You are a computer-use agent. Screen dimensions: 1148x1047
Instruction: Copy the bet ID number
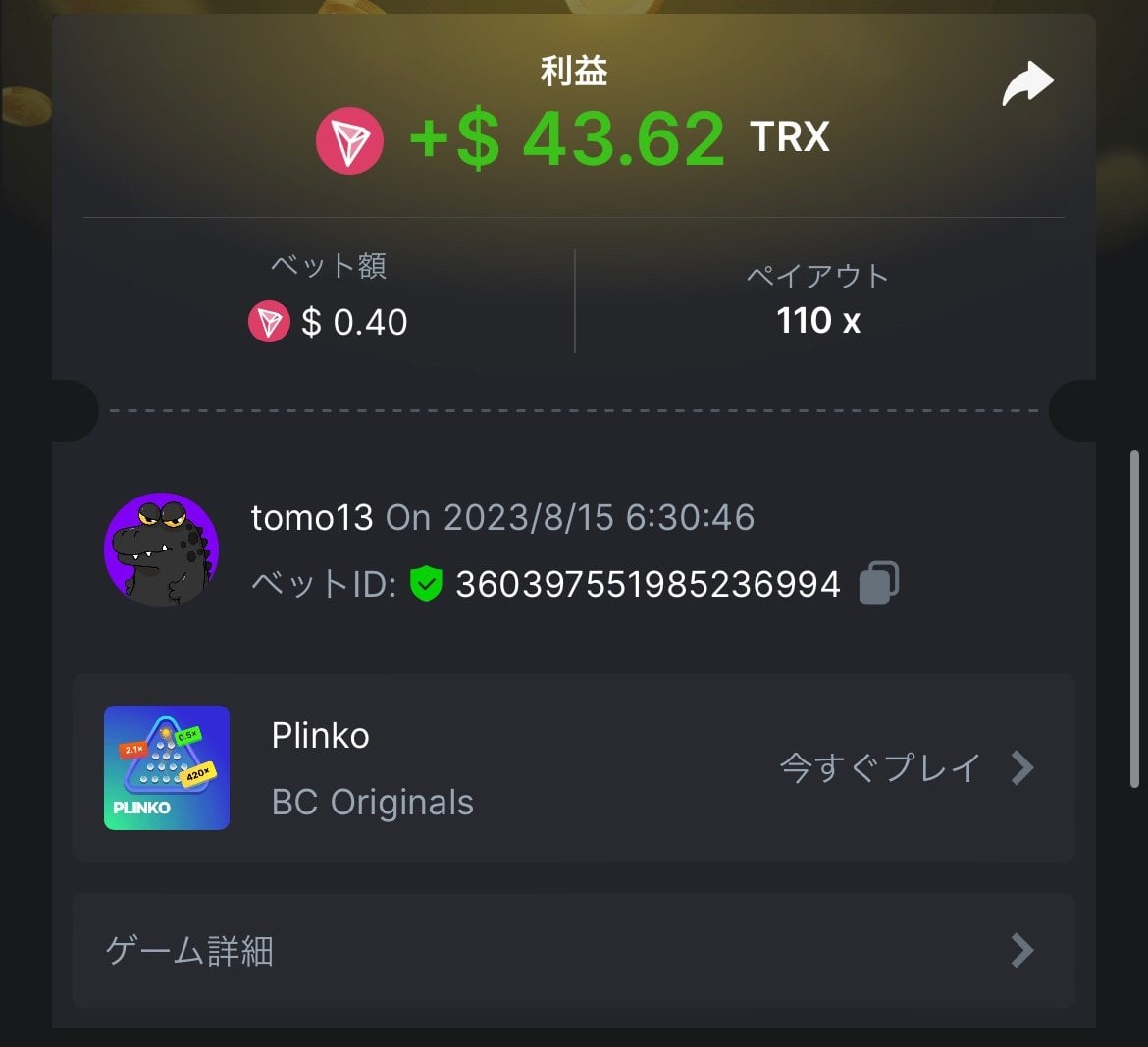click(878, 583)
